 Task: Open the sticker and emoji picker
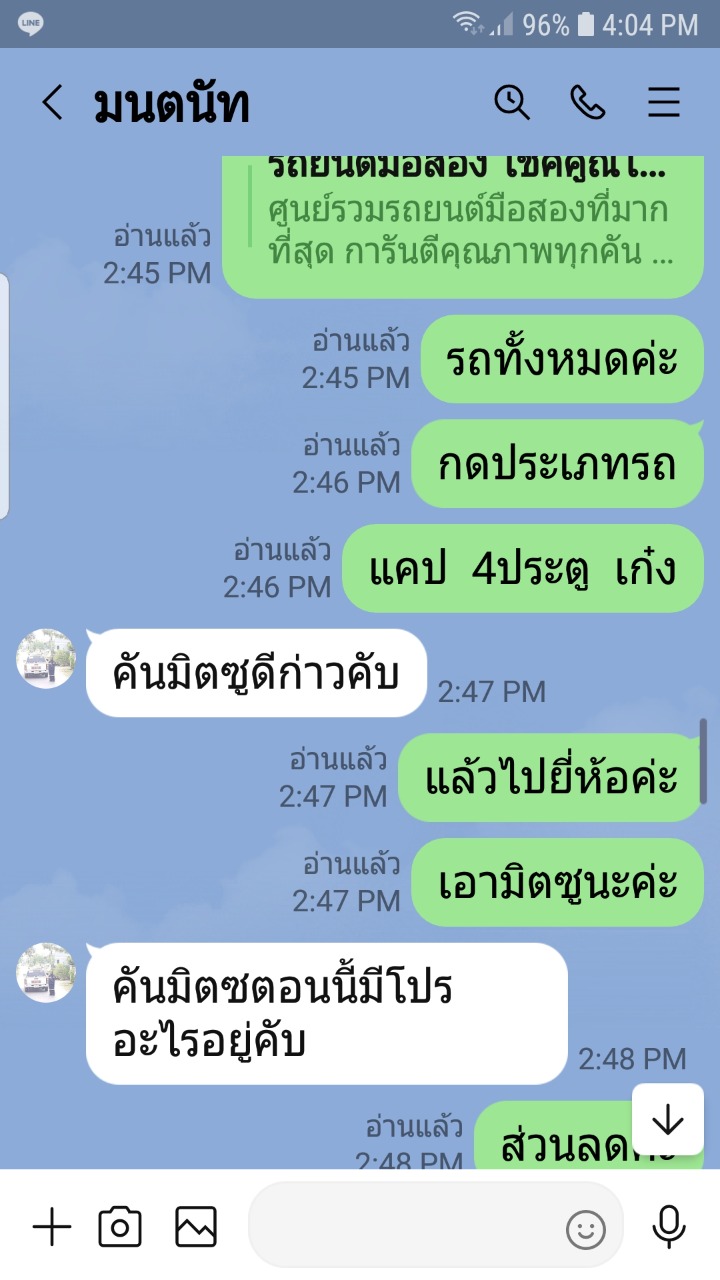586,1228
